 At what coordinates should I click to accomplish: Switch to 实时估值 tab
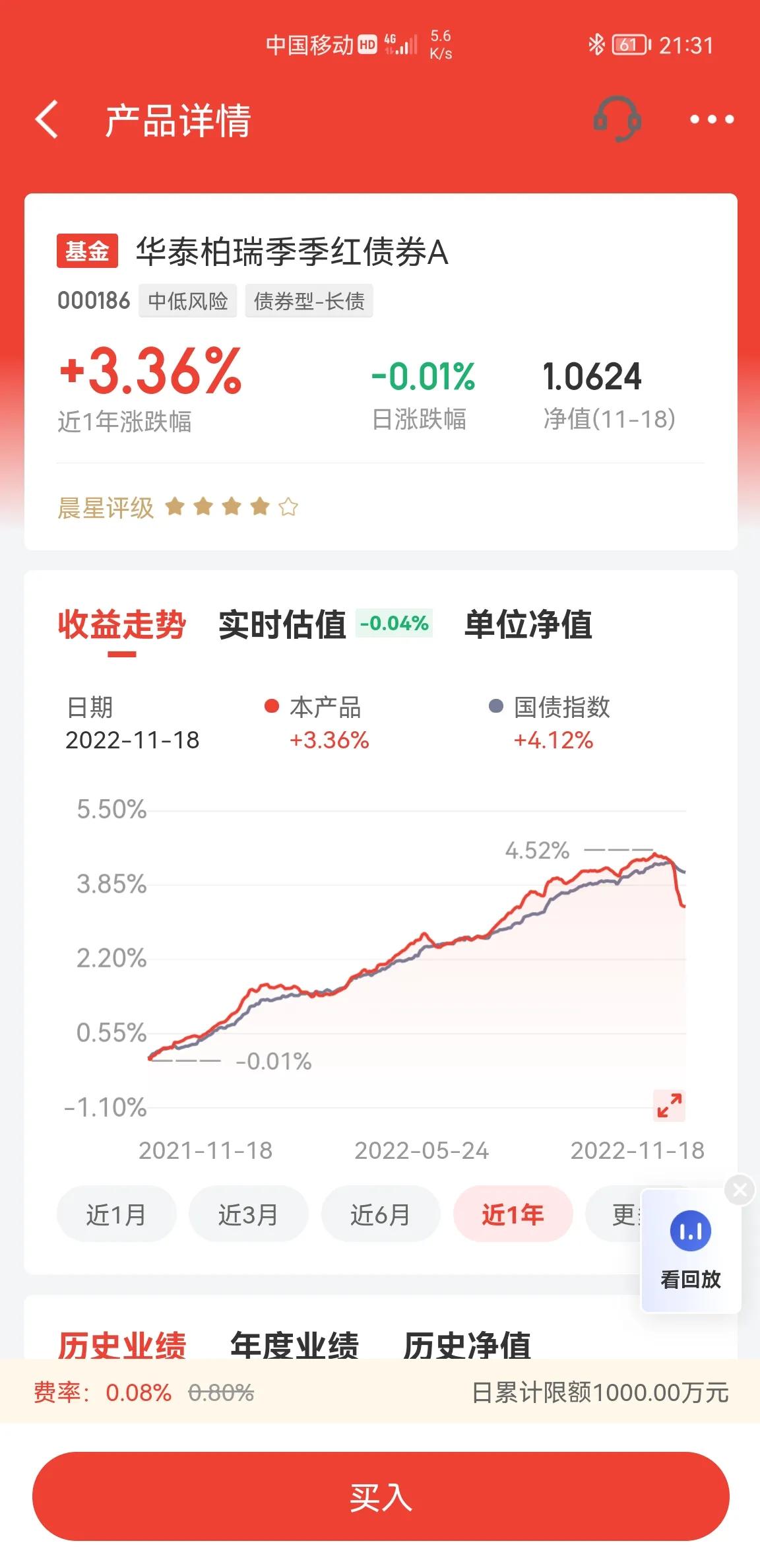point(282,624)
